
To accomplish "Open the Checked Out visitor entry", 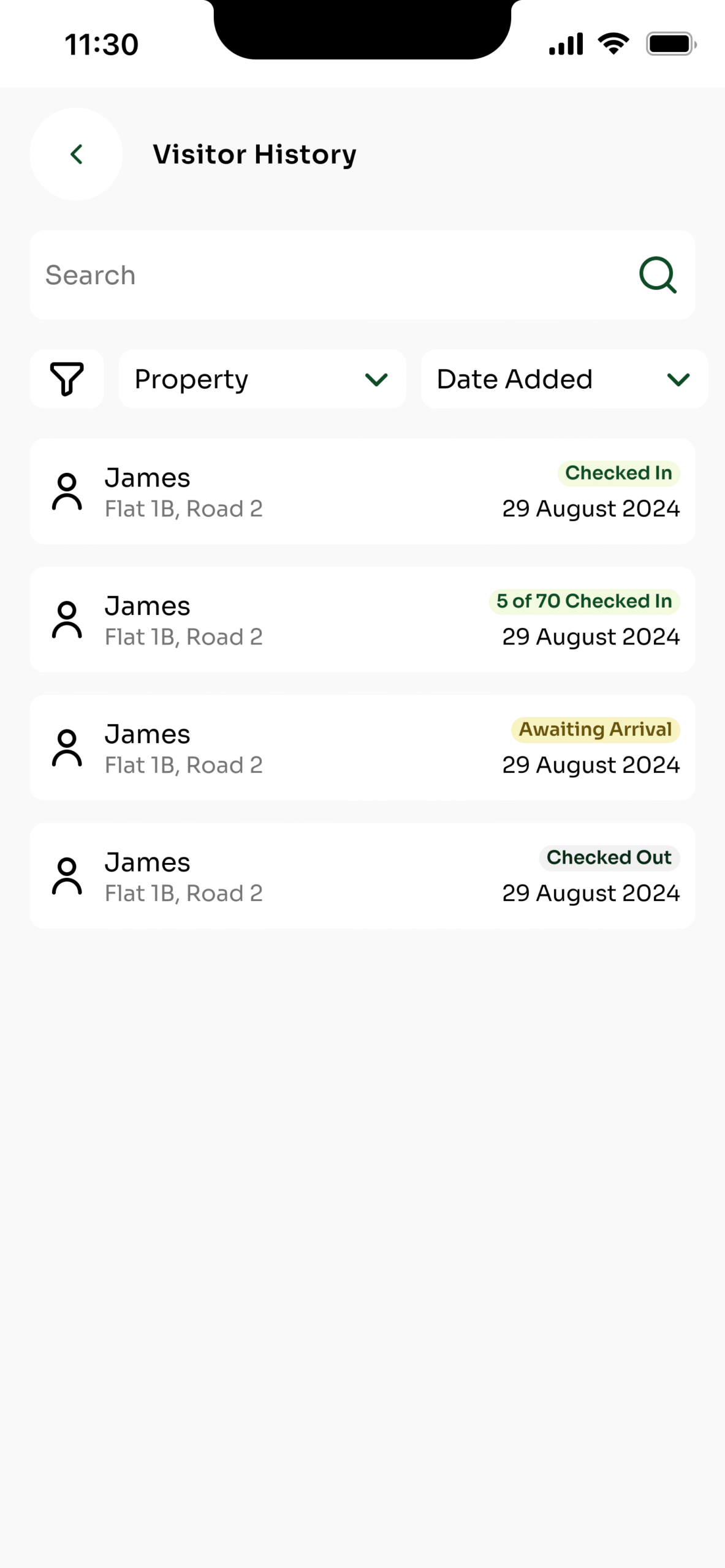I will (x=362, y=875).
